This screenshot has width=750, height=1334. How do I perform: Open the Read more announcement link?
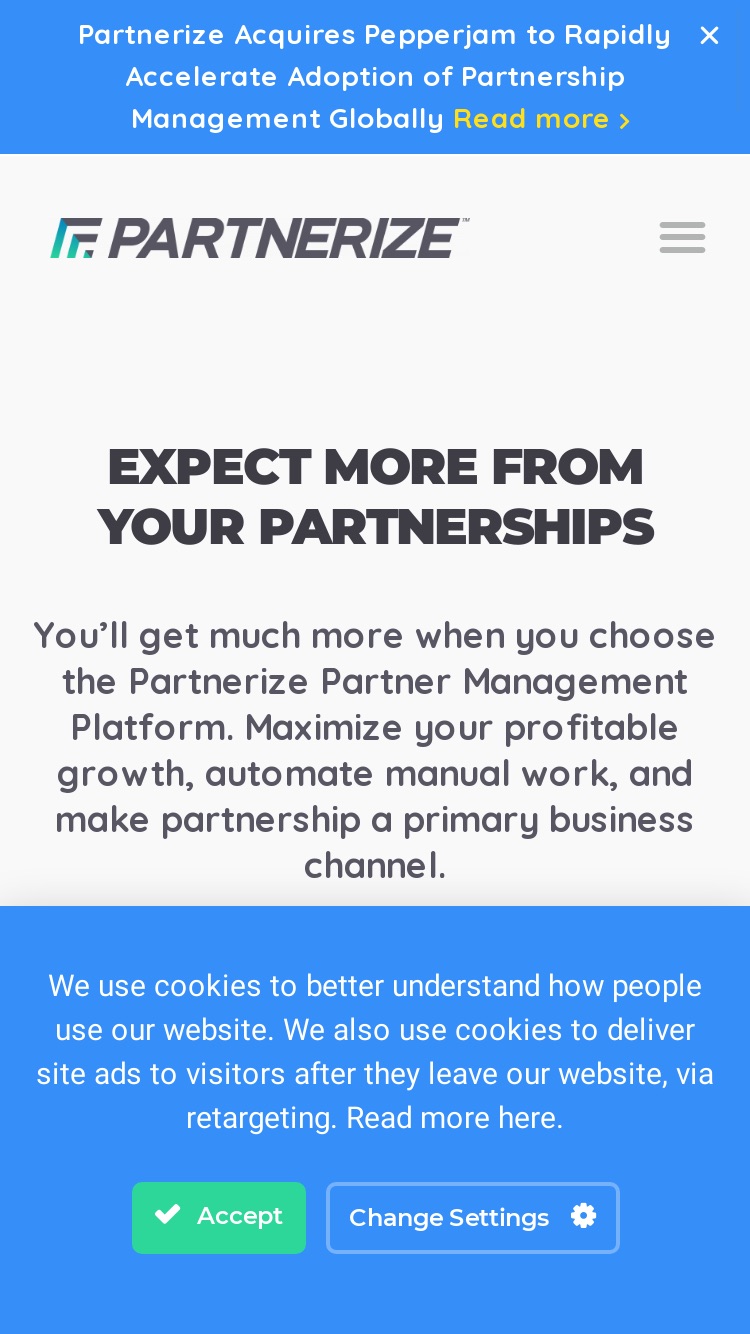pos(541,119)
